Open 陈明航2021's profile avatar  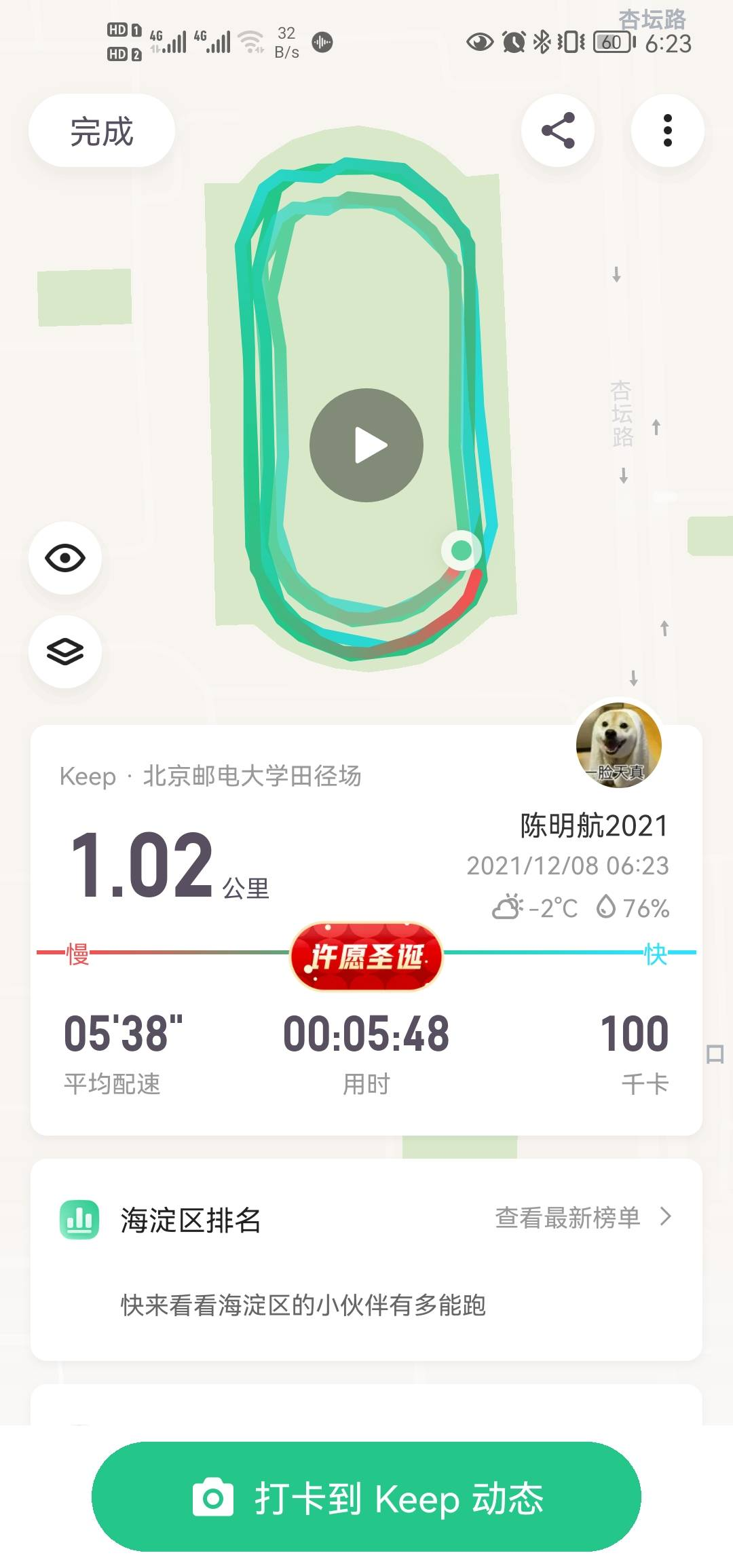click(618, 745)
